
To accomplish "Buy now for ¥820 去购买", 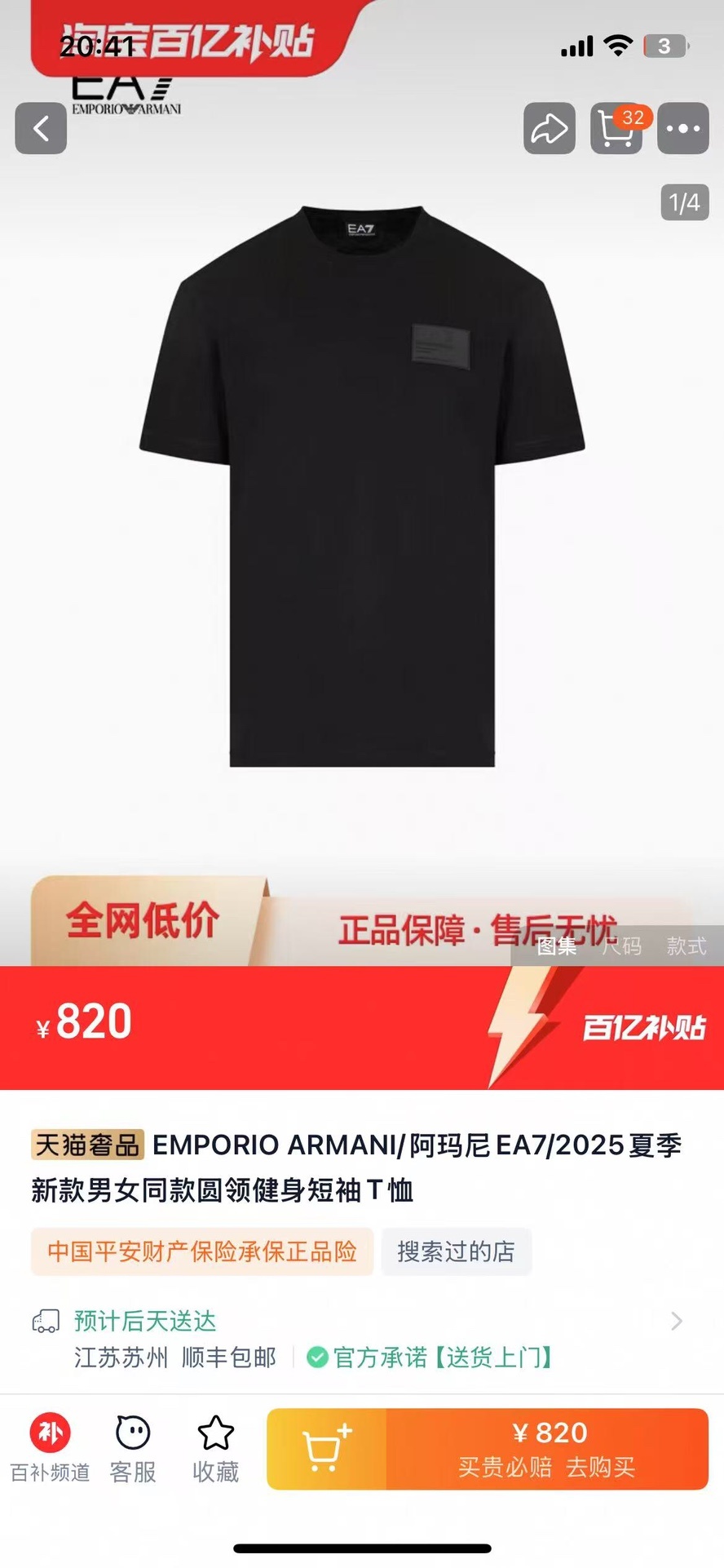I will [x=547, y=1449].
